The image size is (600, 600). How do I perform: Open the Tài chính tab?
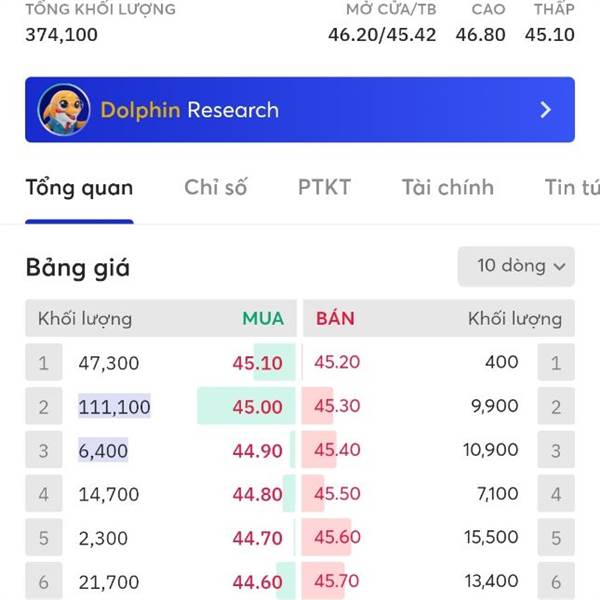point(447,187)
